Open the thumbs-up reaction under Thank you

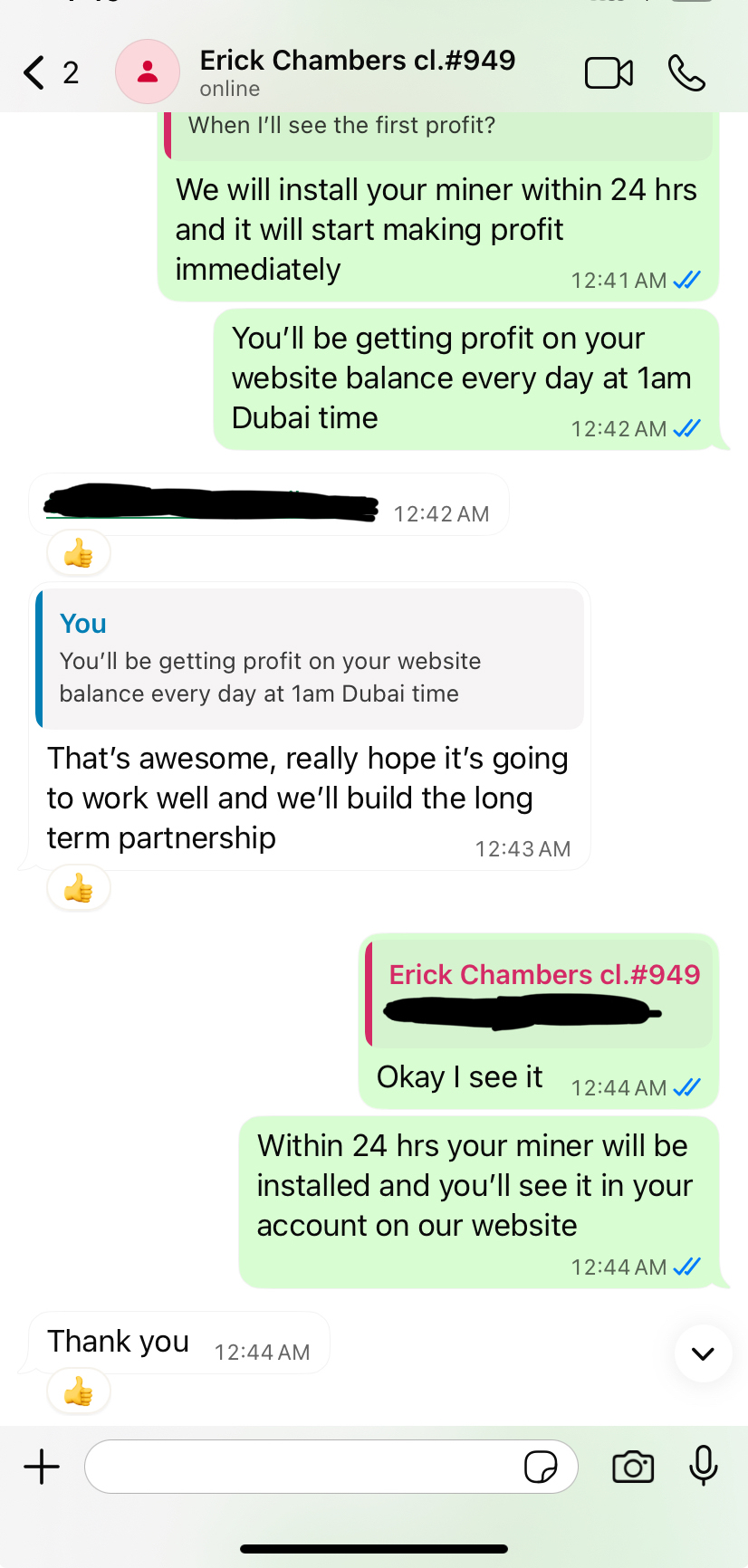(79, 1391)
